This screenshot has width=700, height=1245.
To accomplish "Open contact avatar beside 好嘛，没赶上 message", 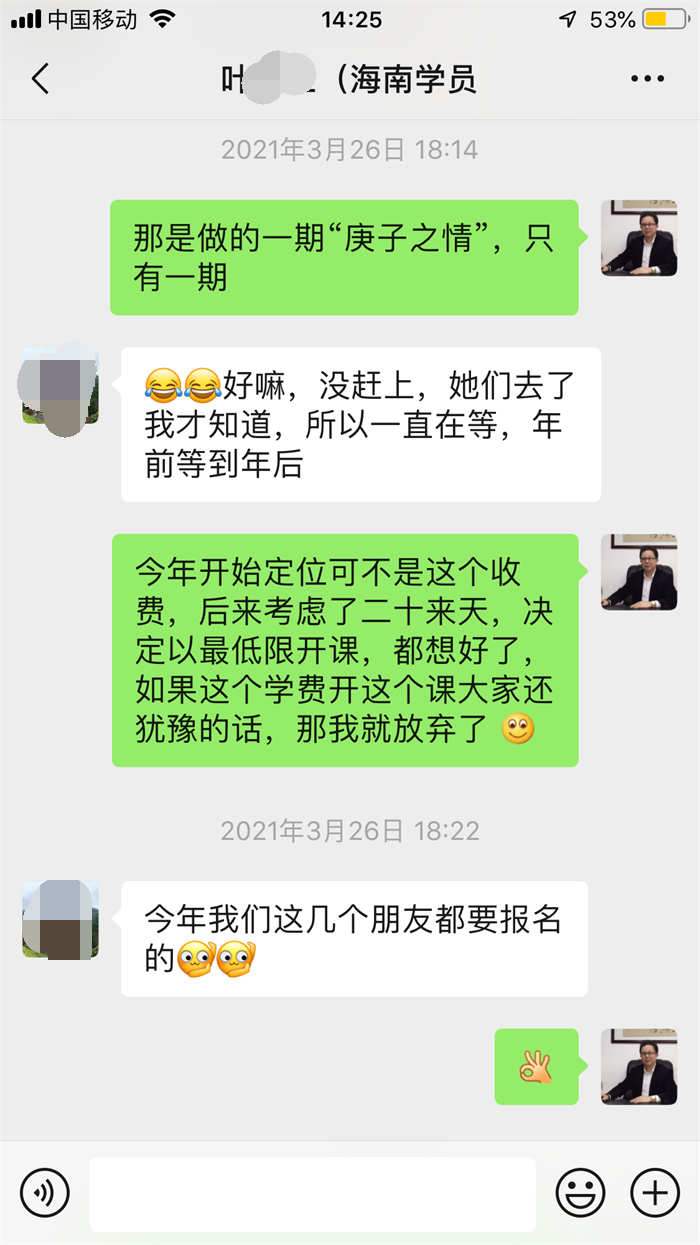I will click(x=60, y=385).
